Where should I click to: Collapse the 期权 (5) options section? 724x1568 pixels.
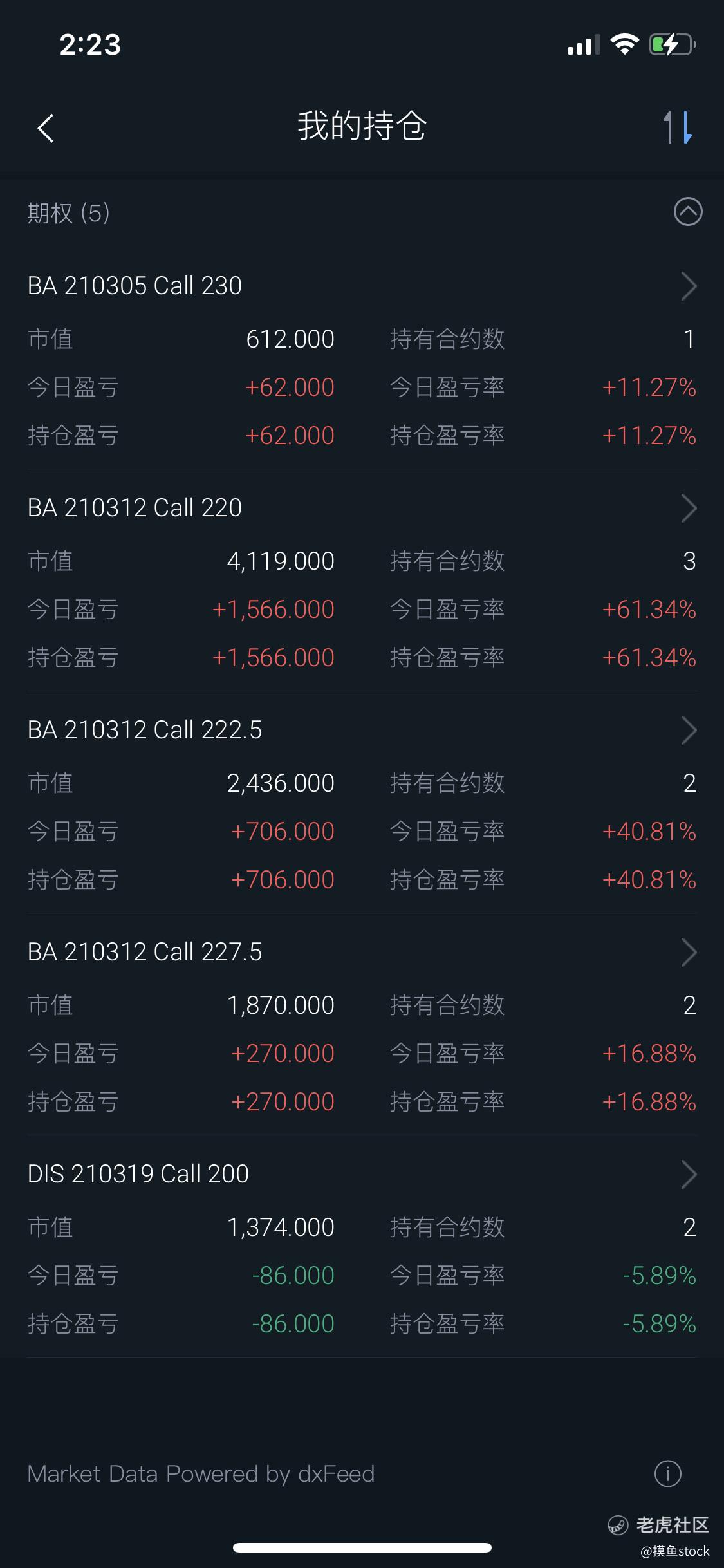coord(687,212)
